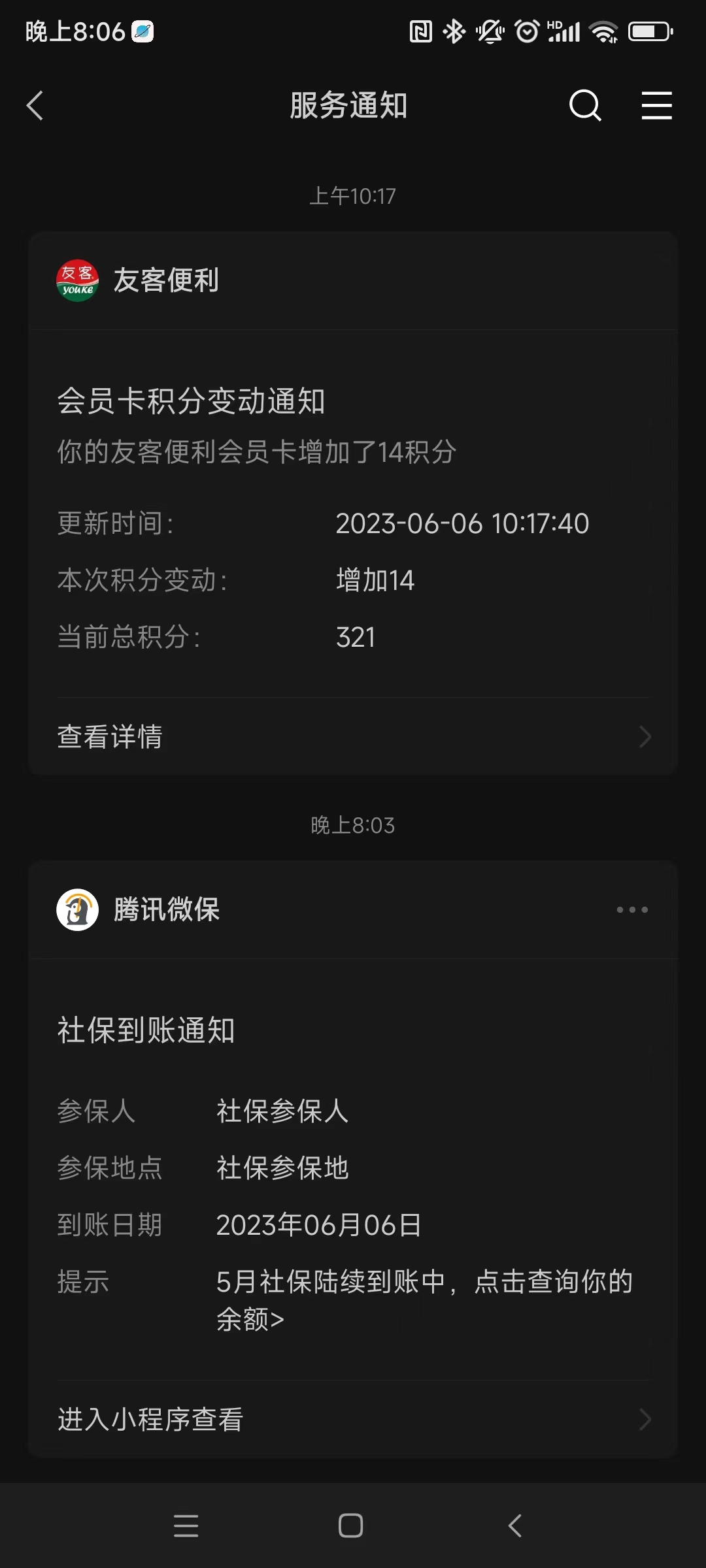The height and width of the screenshot is (1568, 706).
Task: Open the 社保到账通知 card
Action: pyautogui.click(x=353, y=1169)
